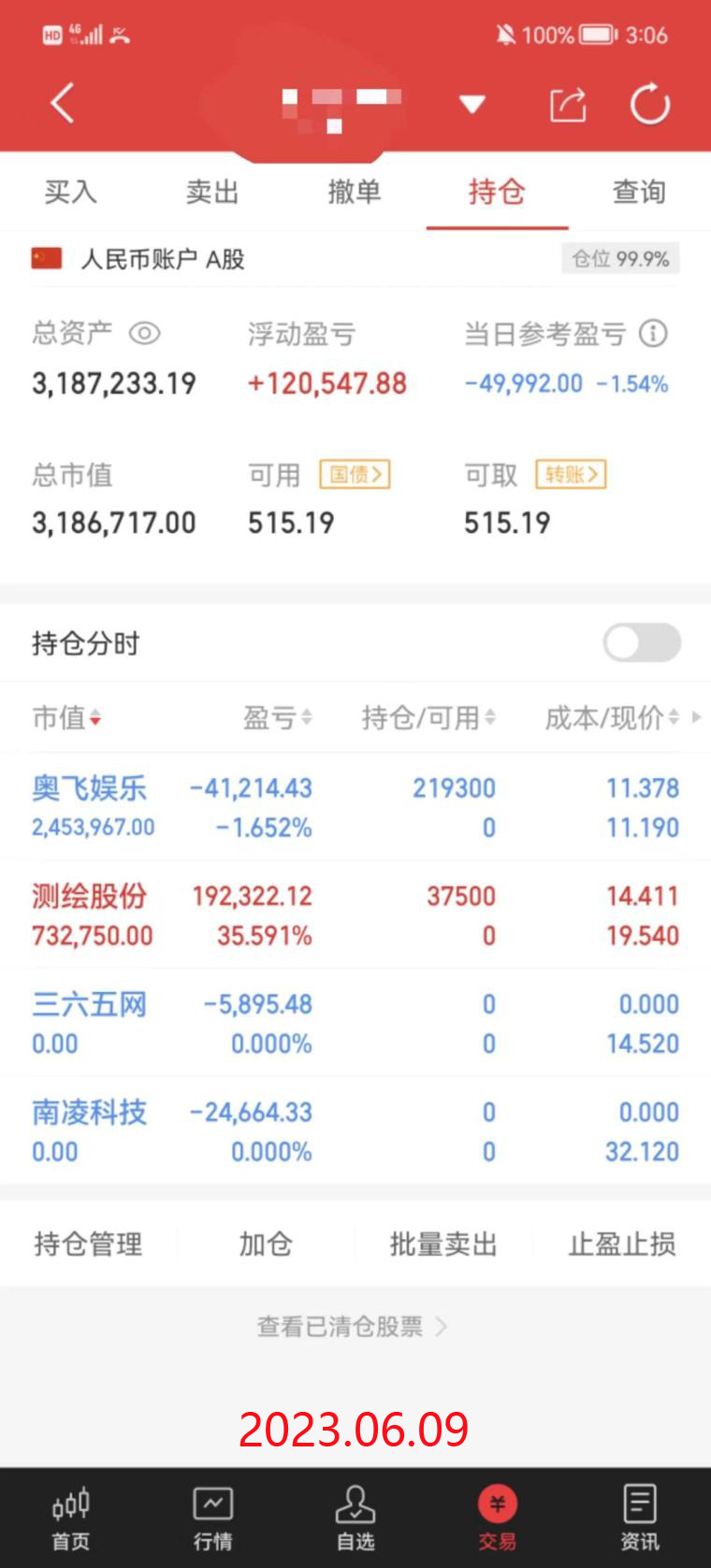
Task: Open 止盈止损 settings
Action: coord(622,1244)
